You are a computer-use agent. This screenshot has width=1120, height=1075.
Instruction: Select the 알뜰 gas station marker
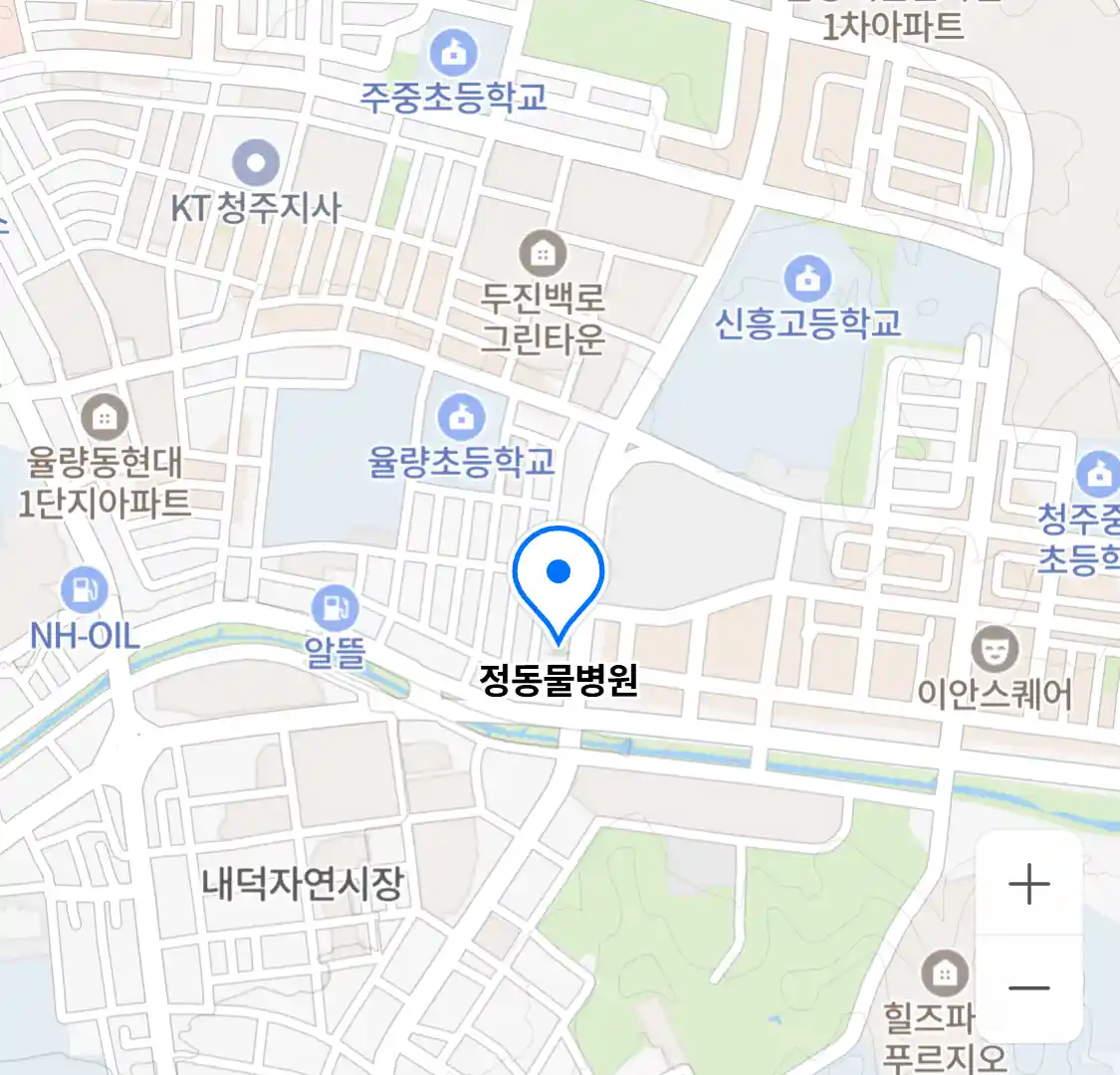coord(335,606)
